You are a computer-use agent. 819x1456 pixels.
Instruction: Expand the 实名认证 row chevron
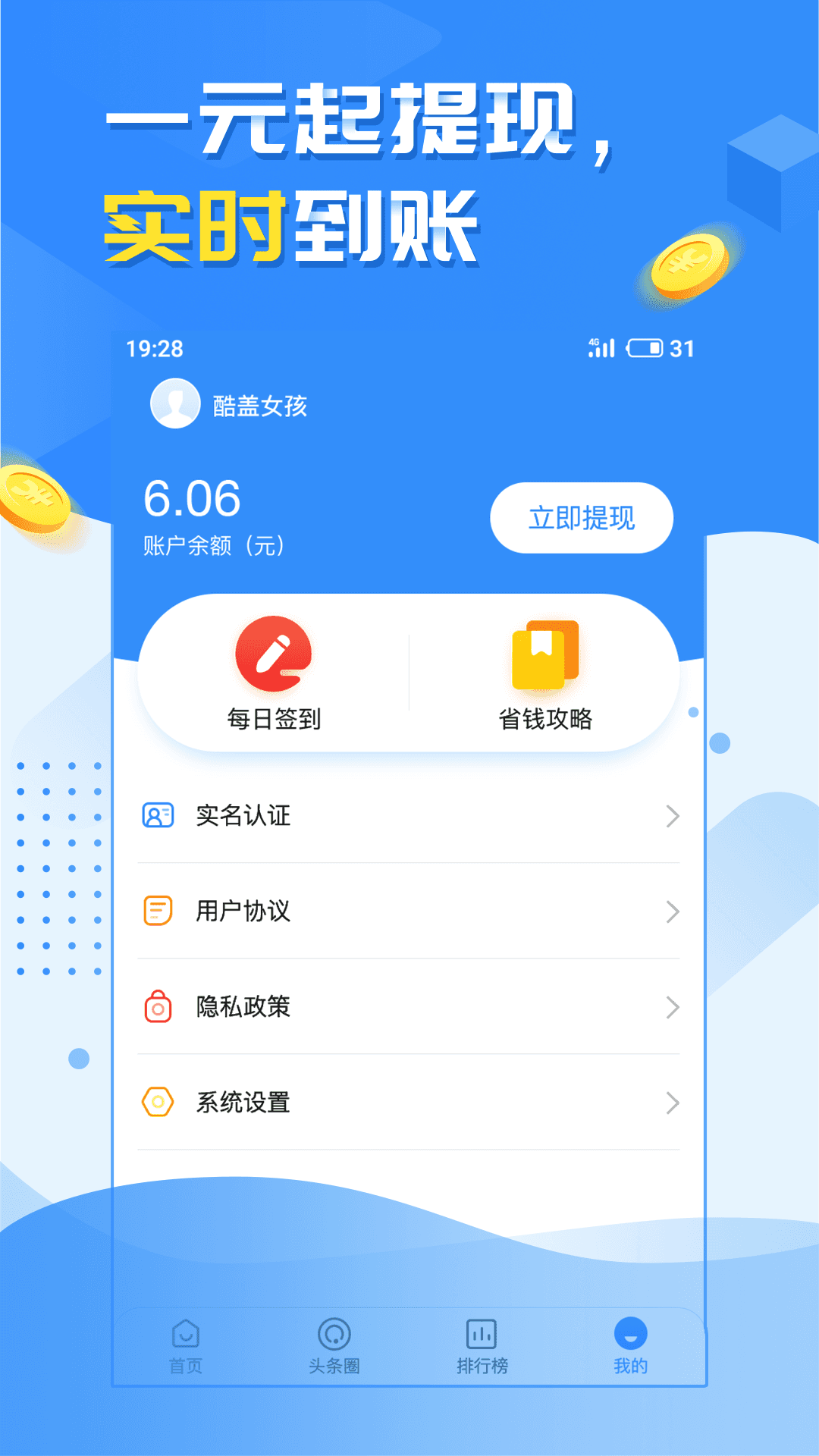point(672,816)
